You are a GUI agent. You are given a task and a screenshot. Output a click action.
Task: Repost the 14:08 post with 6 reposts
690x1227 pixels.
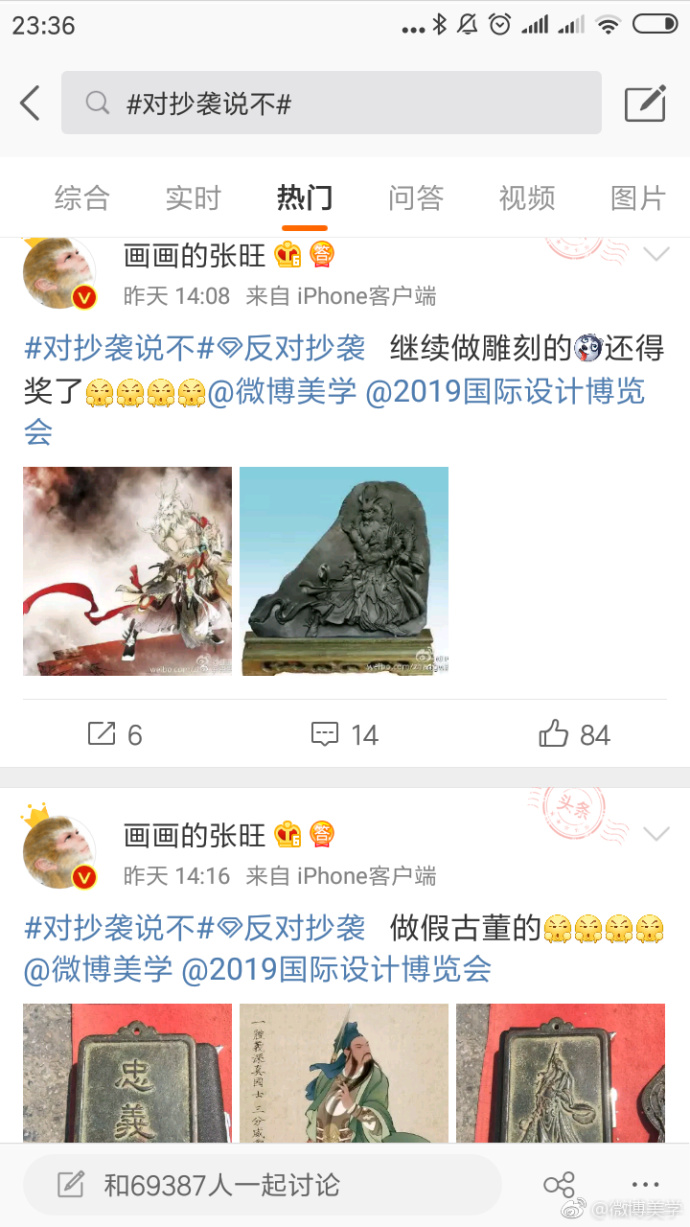115,735
